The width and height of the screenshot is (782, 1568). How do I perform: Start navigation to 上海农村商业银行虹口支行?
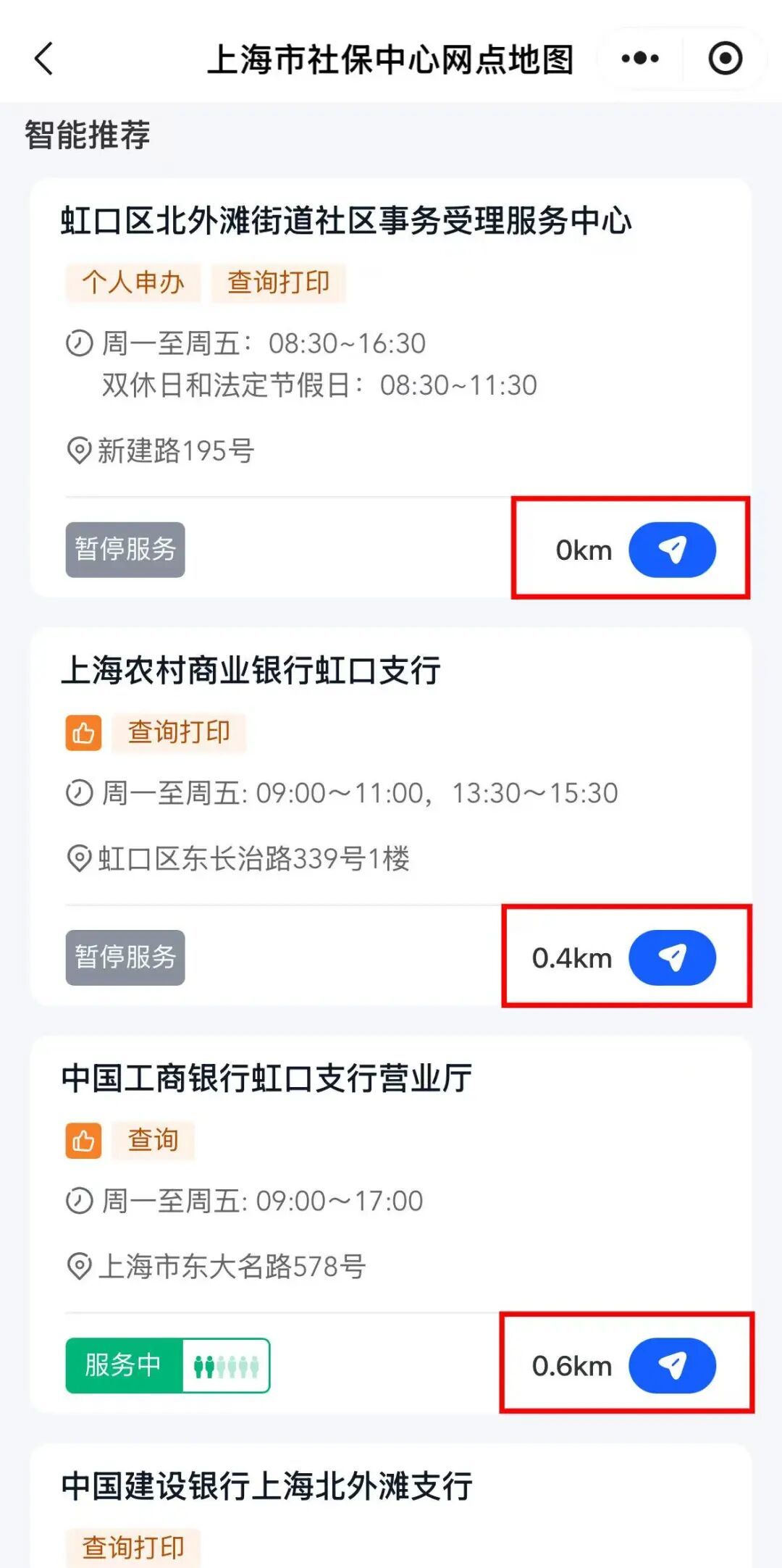(x=672, y=957)
